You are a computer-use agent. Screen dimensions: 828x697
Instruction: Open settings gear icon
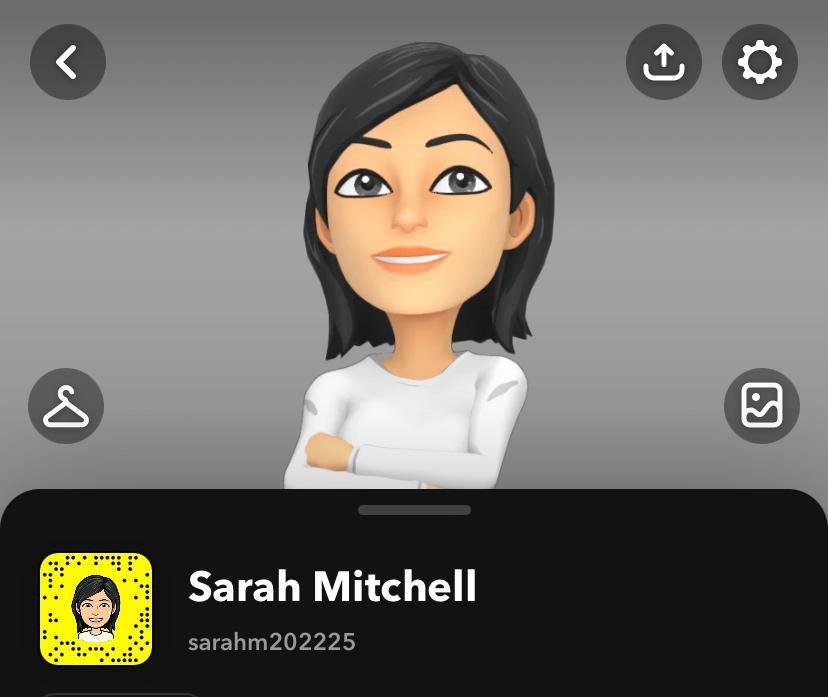pos(759,63)
